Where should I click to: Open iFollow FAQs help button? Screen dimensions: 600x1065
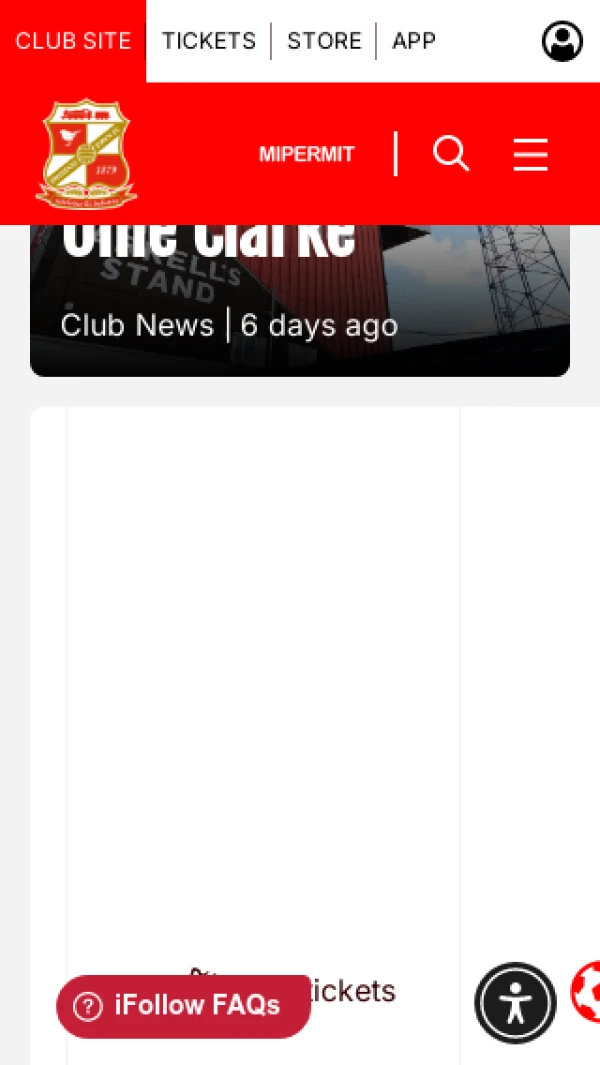tap(183, 1005)
